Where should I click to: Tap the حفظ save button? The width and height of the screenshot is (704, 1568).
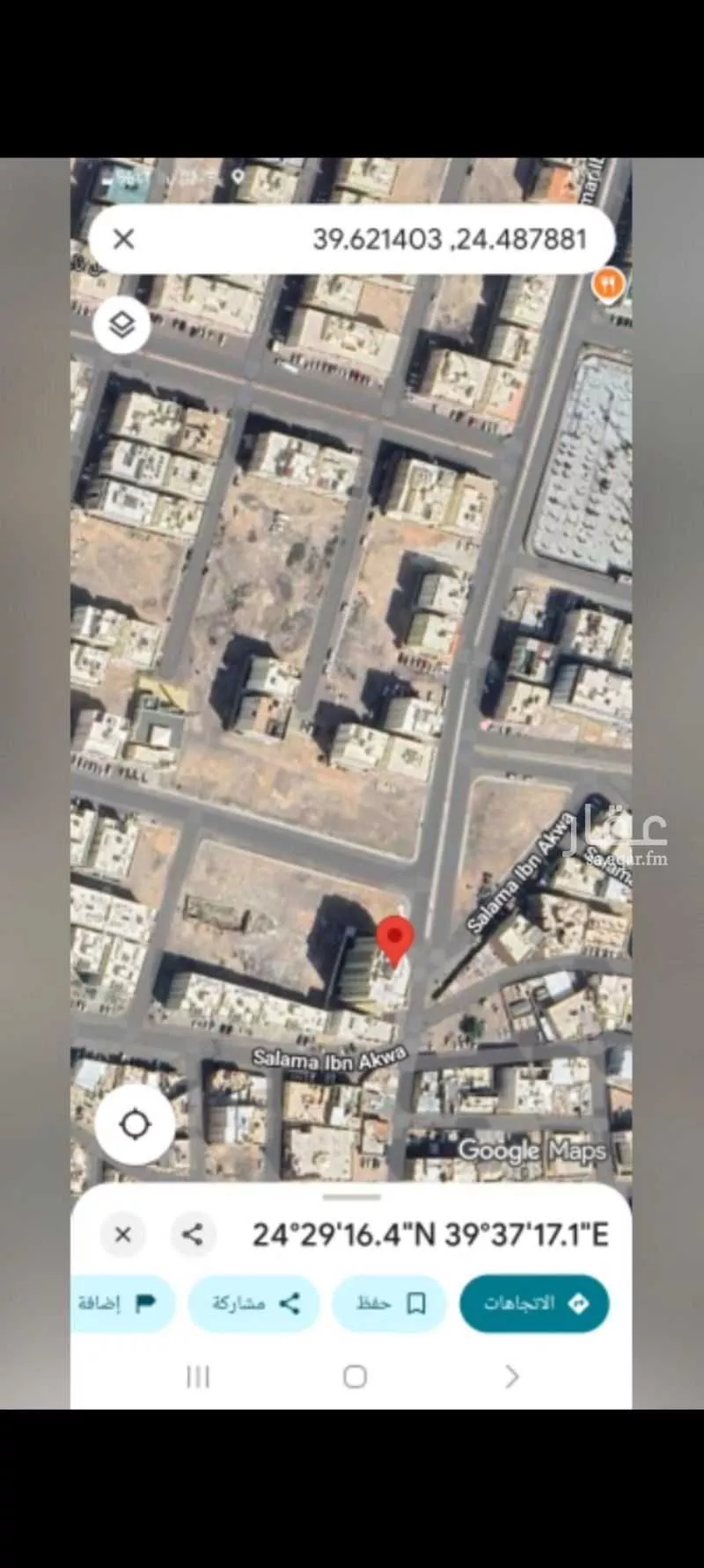(390, 1304)
